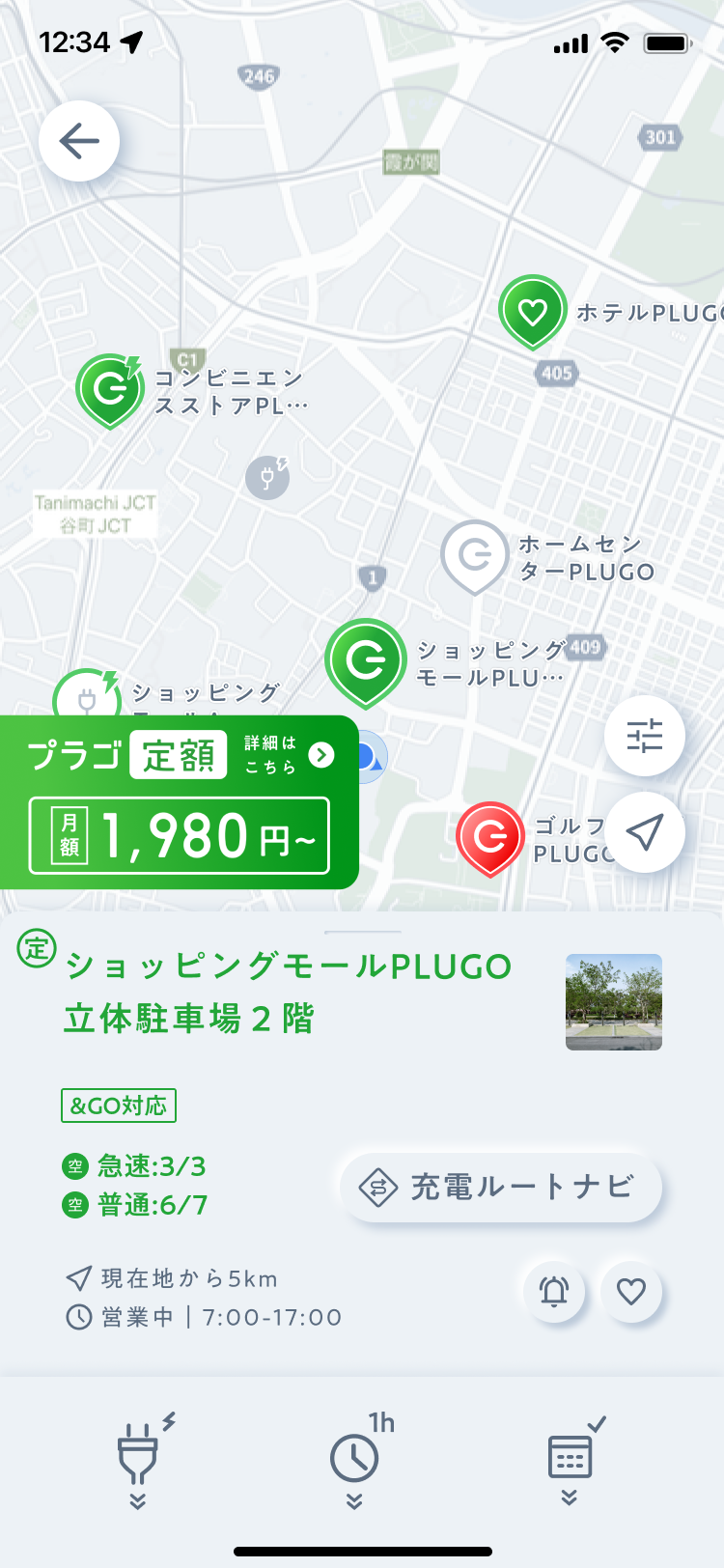Enable availability alert bell for this station
The image size is (724, 1568).
tap(554, 1291)
